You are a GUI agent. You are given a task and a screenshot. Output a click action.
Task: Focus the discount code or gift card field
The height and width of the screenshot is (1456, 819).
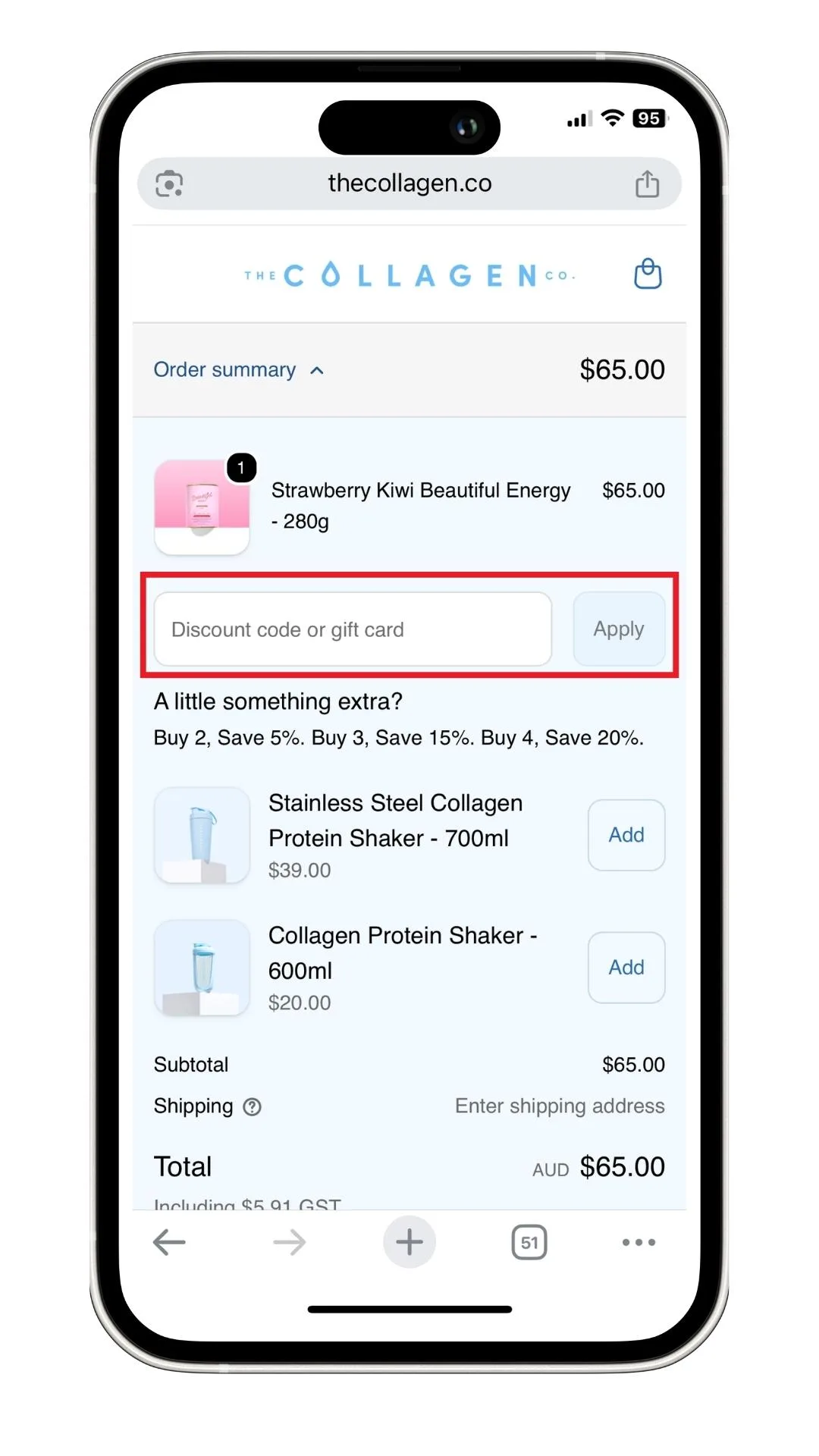[x=353, y=629]
